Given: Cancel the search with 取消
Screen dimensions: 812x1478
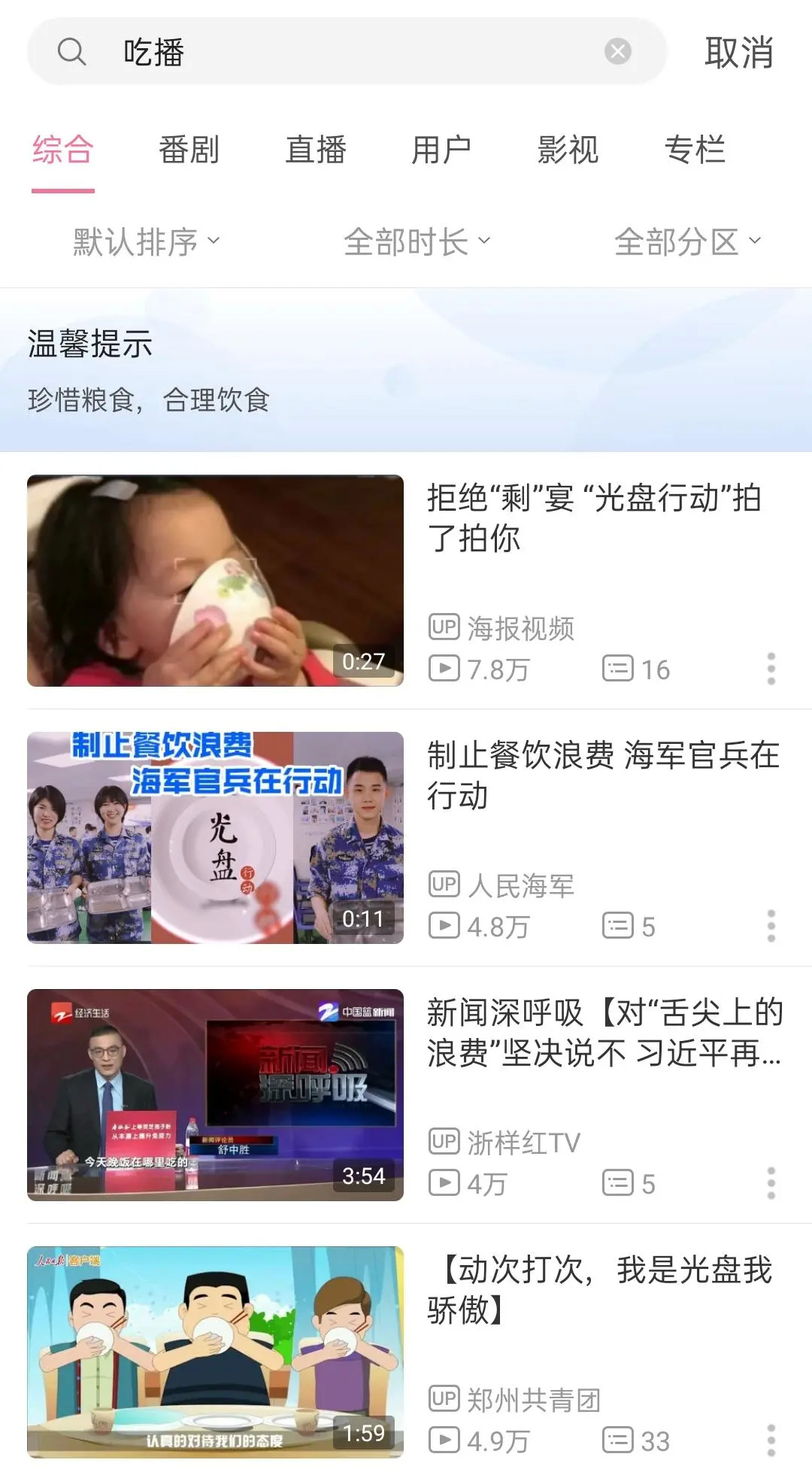Looking at the screenshot, I should pyautogui.click(x=738, y=53).
